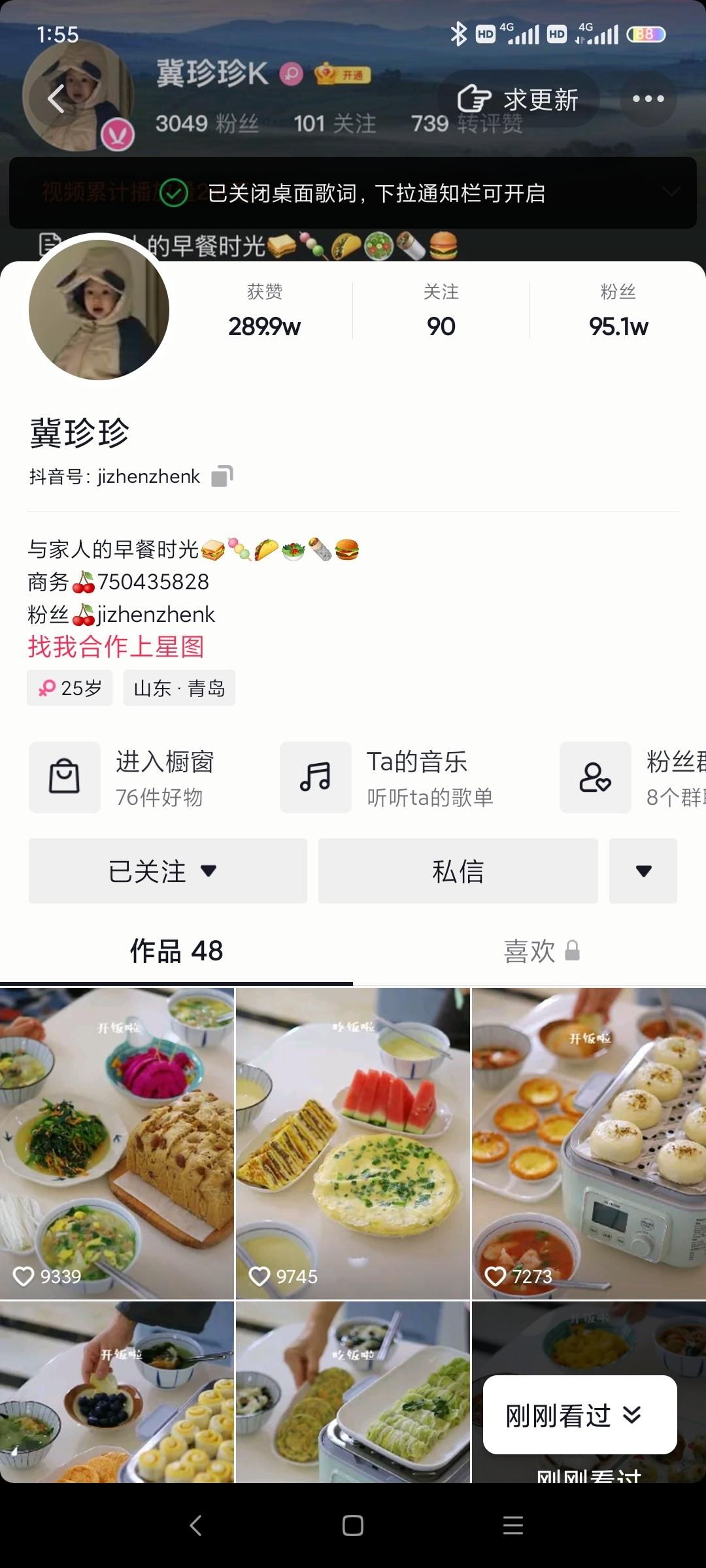Screen dimensions: 706x1568
Task: Expand the arrow button beside 私信
Action: [643, 871]
